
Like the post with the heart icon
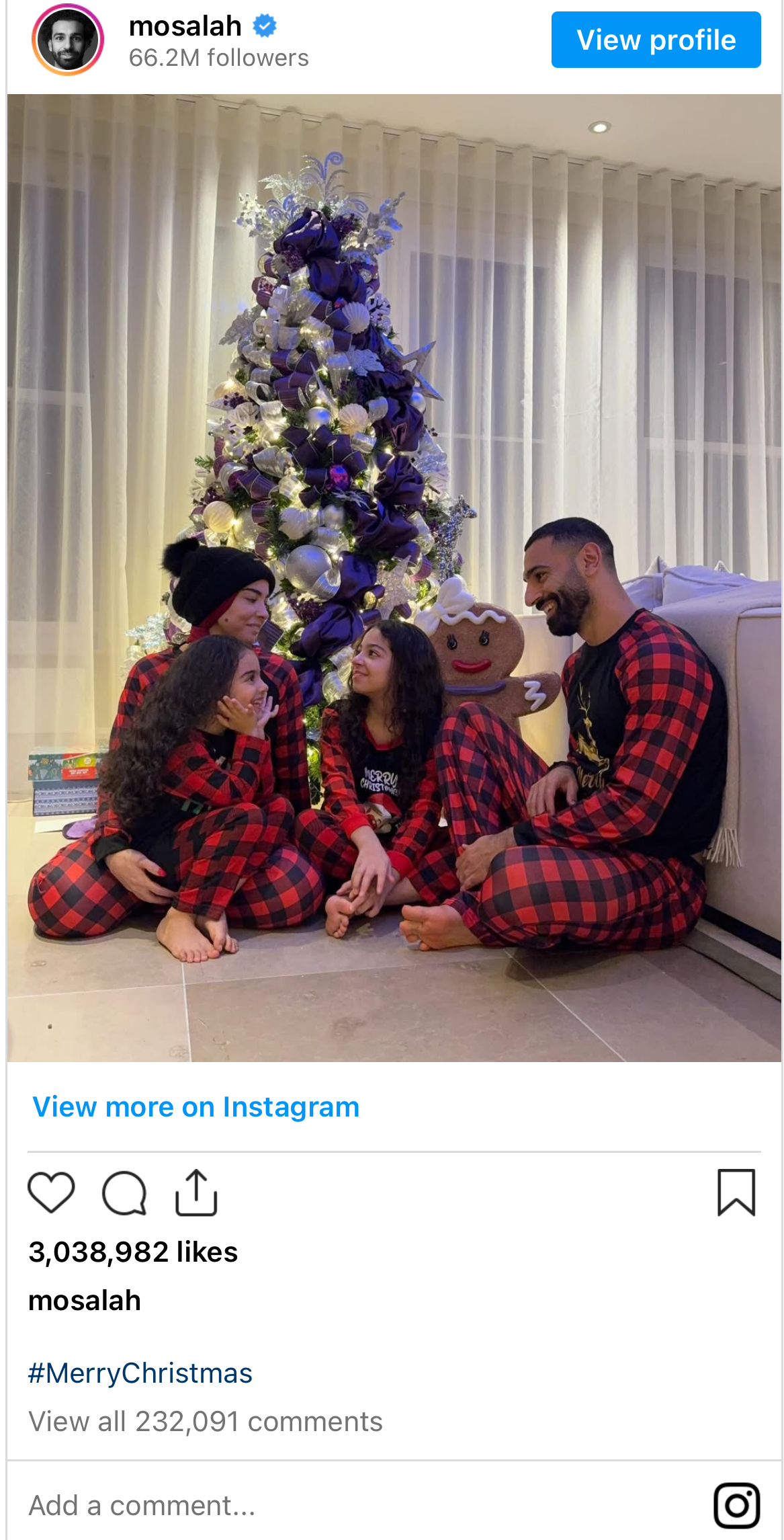[x=51, y=1192]
